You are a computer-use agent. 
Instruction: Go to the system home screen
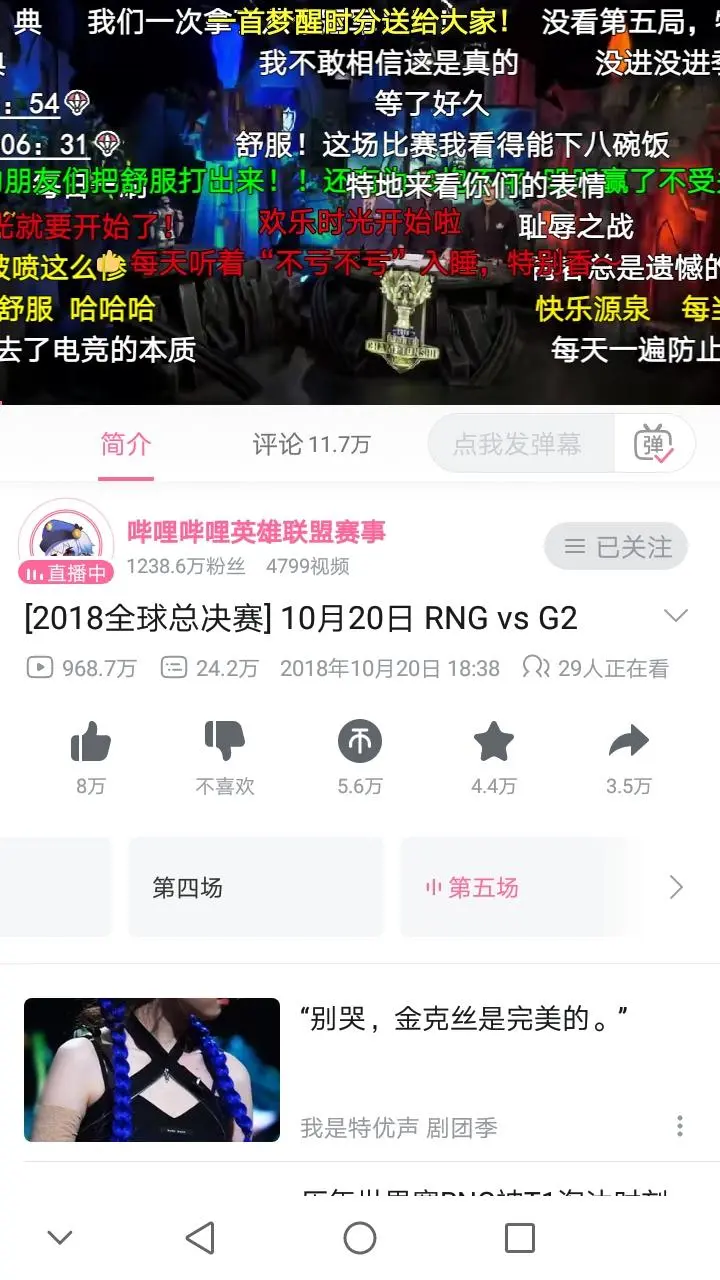click(x=360, y=1238)
